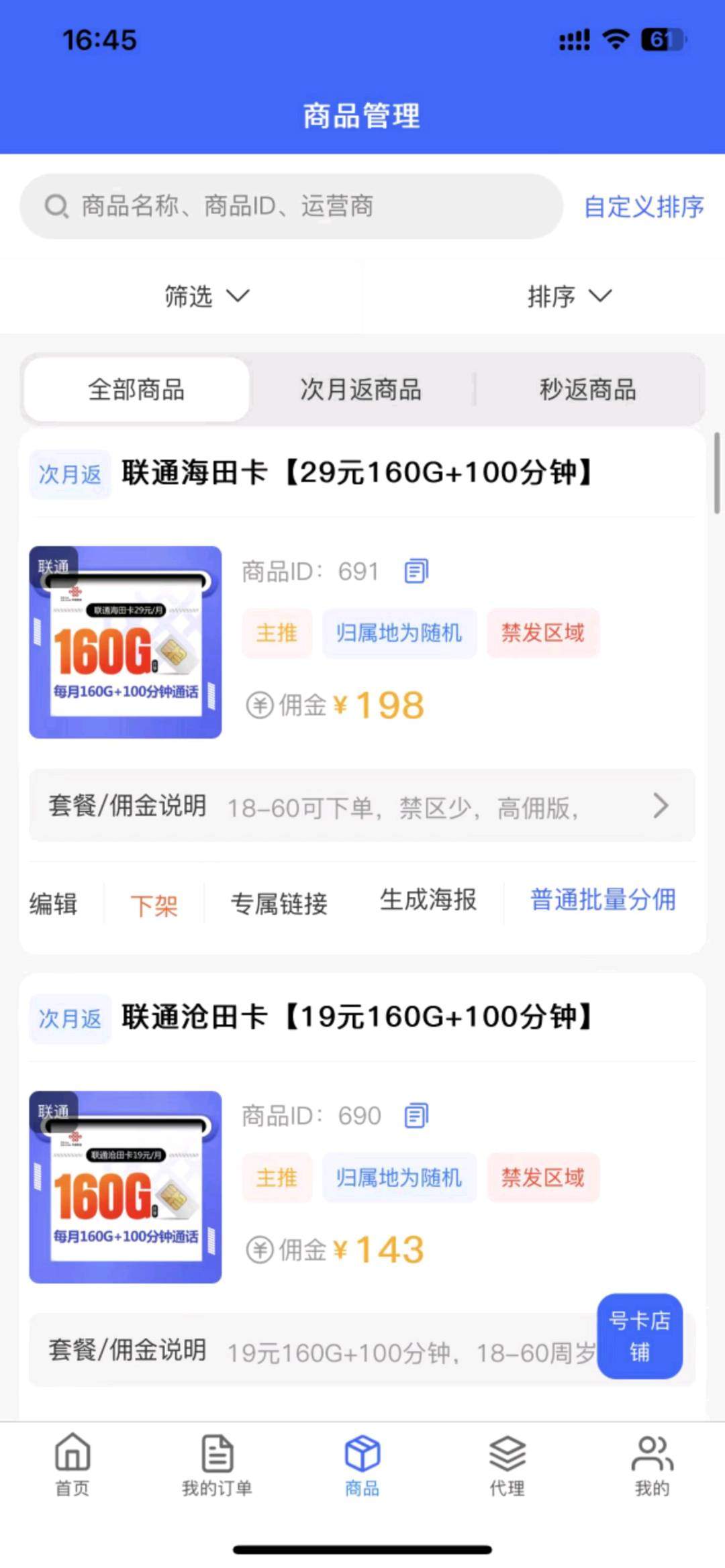Viewport: 725px width, 1568px height.
Task: Copy product ID 690
Action: point(416,1116)
